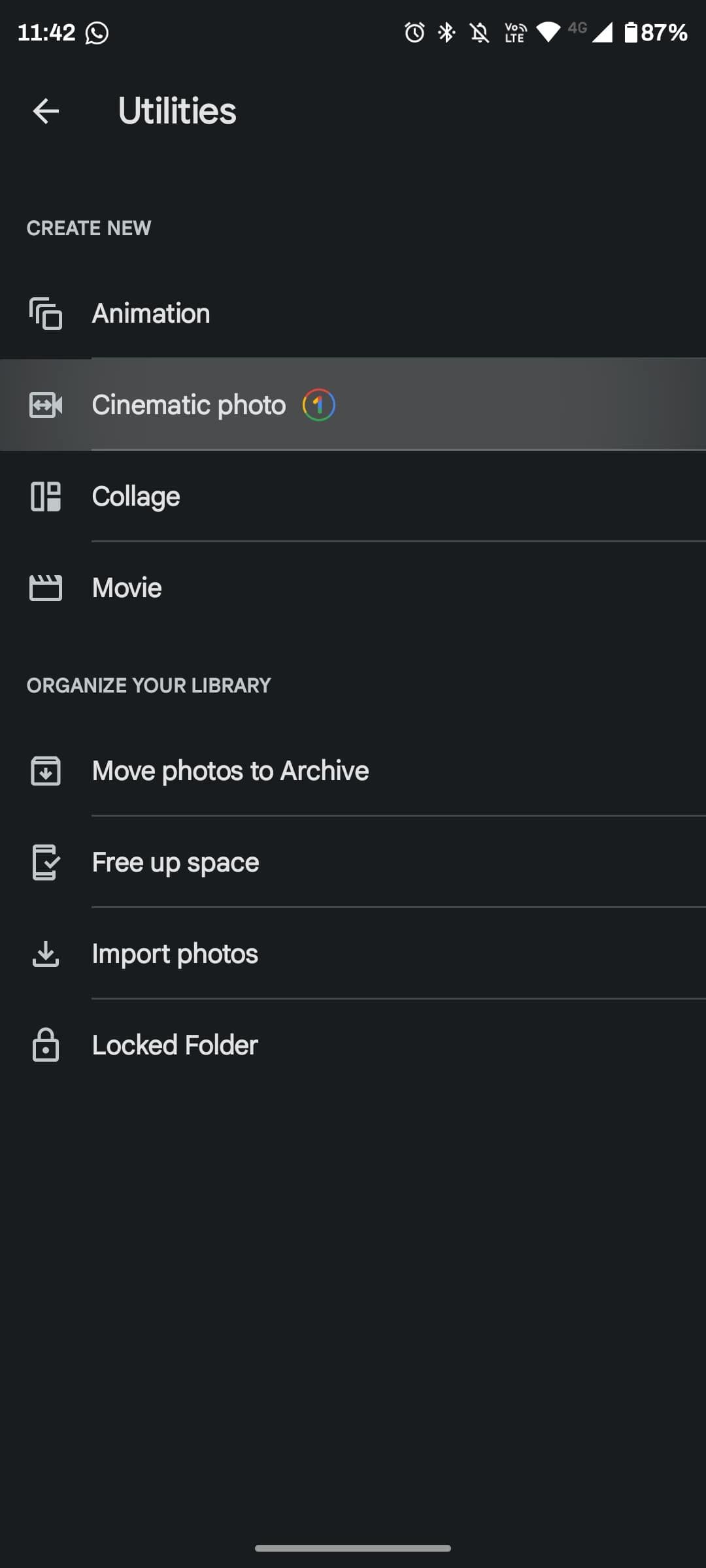
Task: Click the Import photos download icon
Action: pos(46,953)
